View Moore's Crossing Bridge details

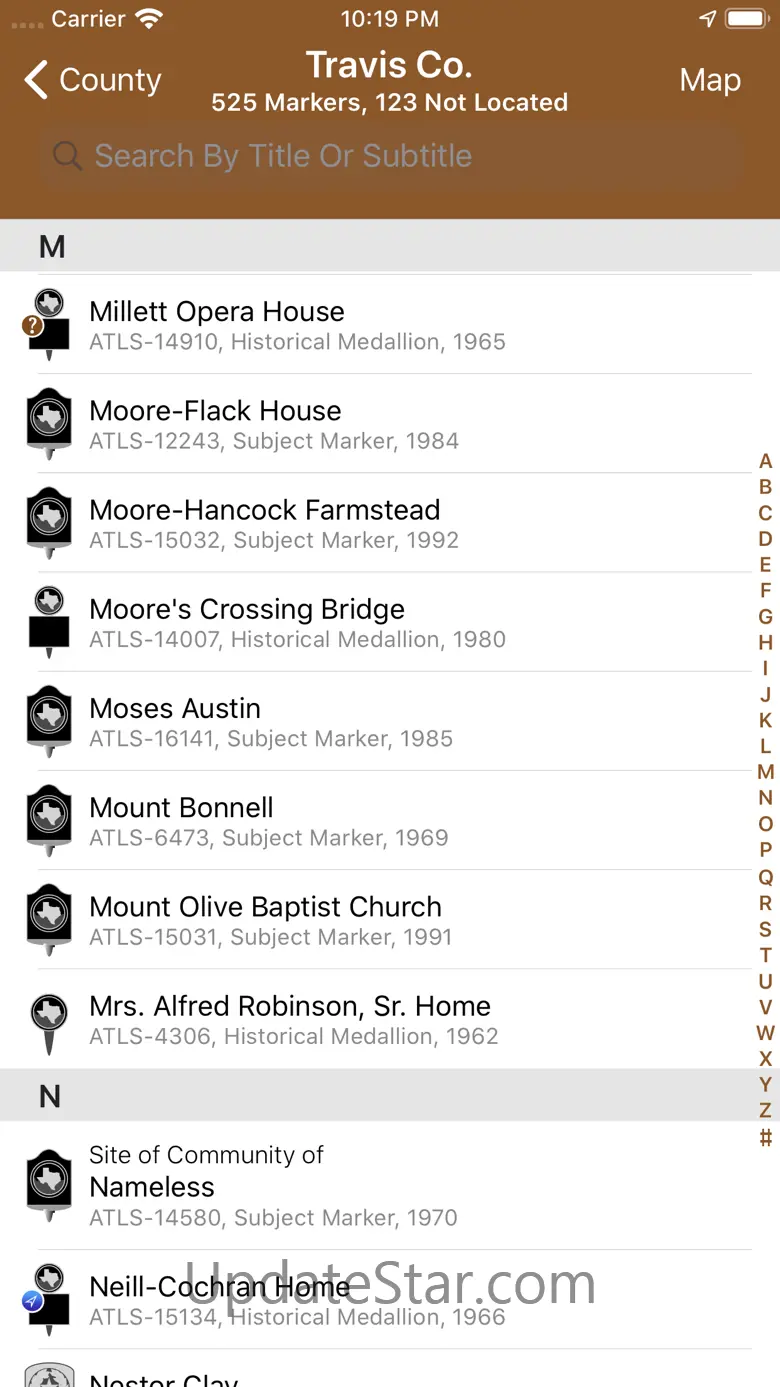390,622
